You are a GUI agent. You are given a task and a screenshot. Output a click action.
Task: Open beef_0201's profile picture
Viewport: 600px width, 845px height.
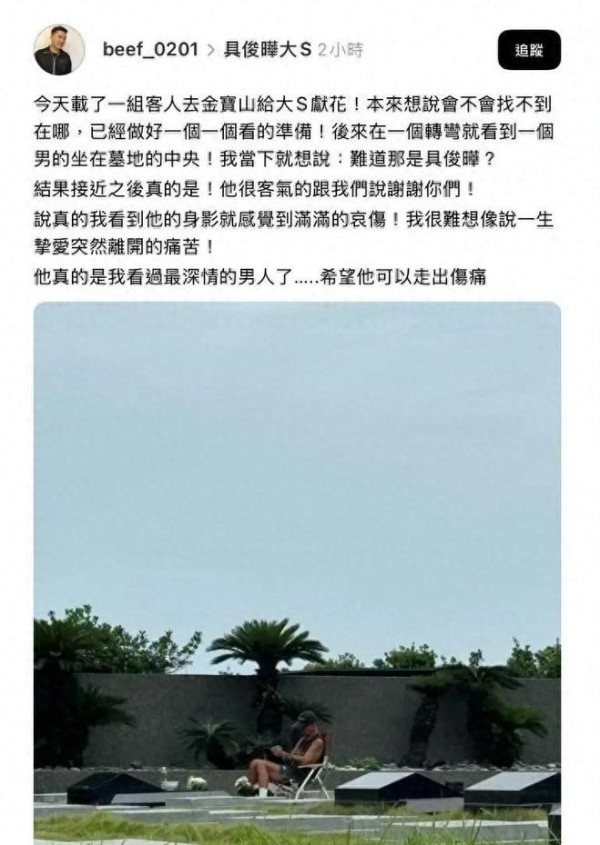60,50
